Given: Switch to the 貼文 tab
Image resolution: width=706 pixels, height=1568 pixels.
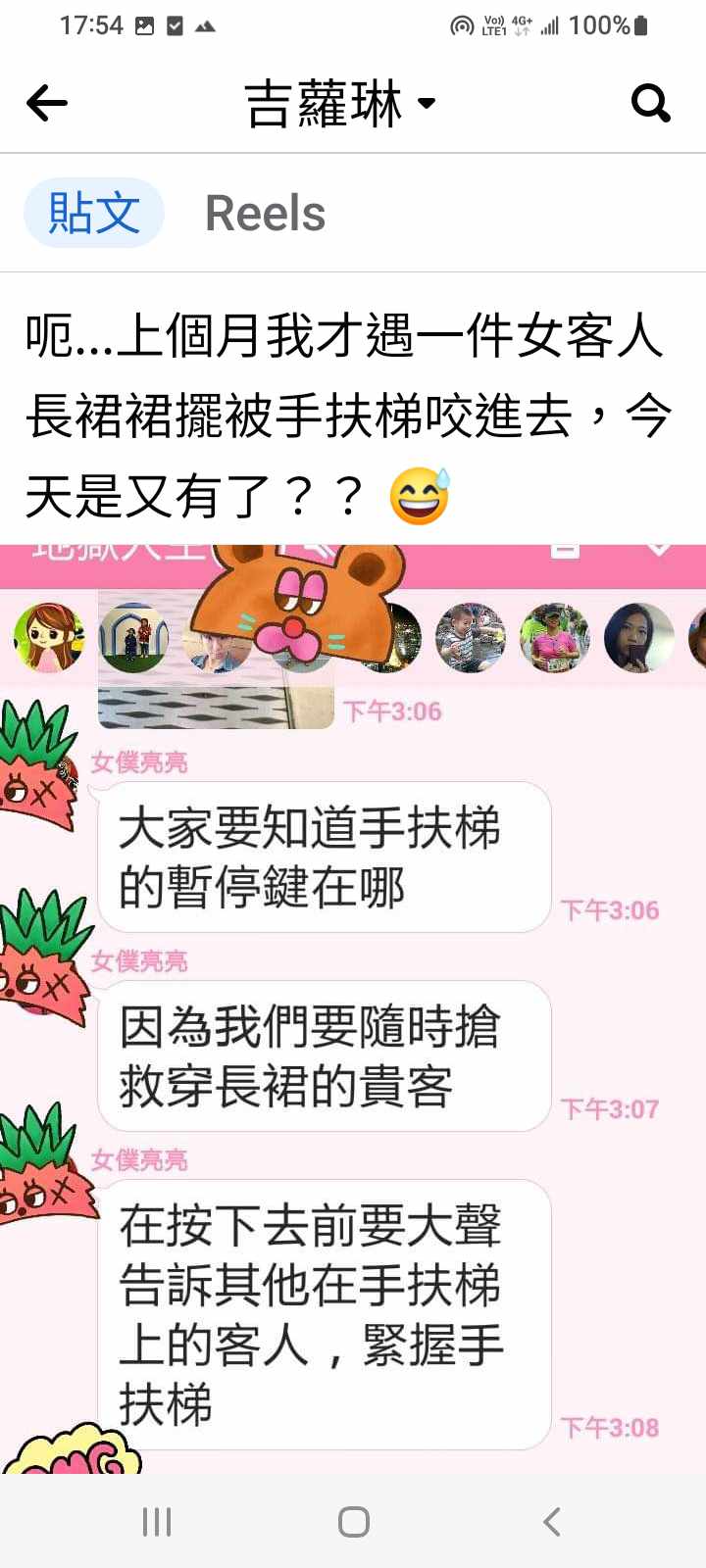Looking at the screenshot, I should [94, 213].
